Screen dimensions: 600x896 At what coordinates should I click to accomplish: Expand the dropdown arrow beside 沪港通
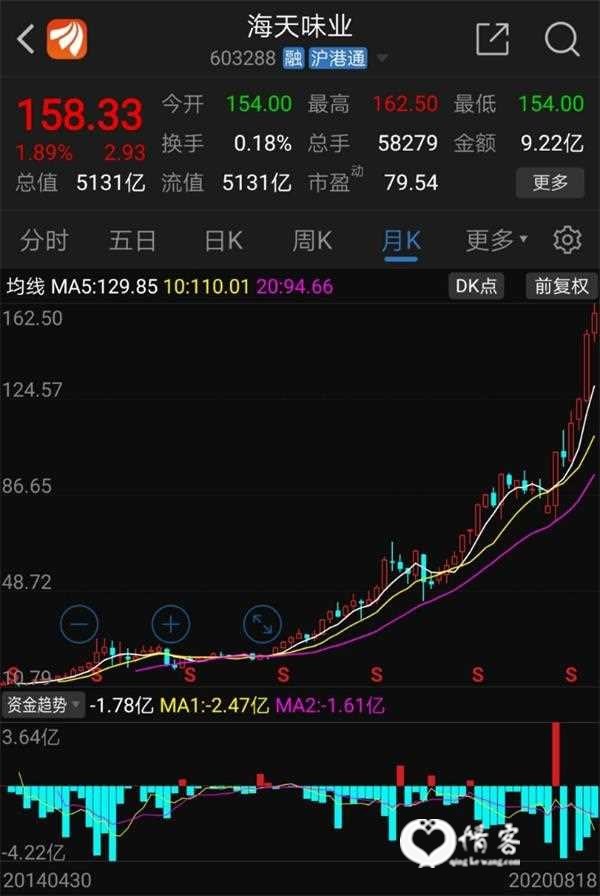(381, 59)
